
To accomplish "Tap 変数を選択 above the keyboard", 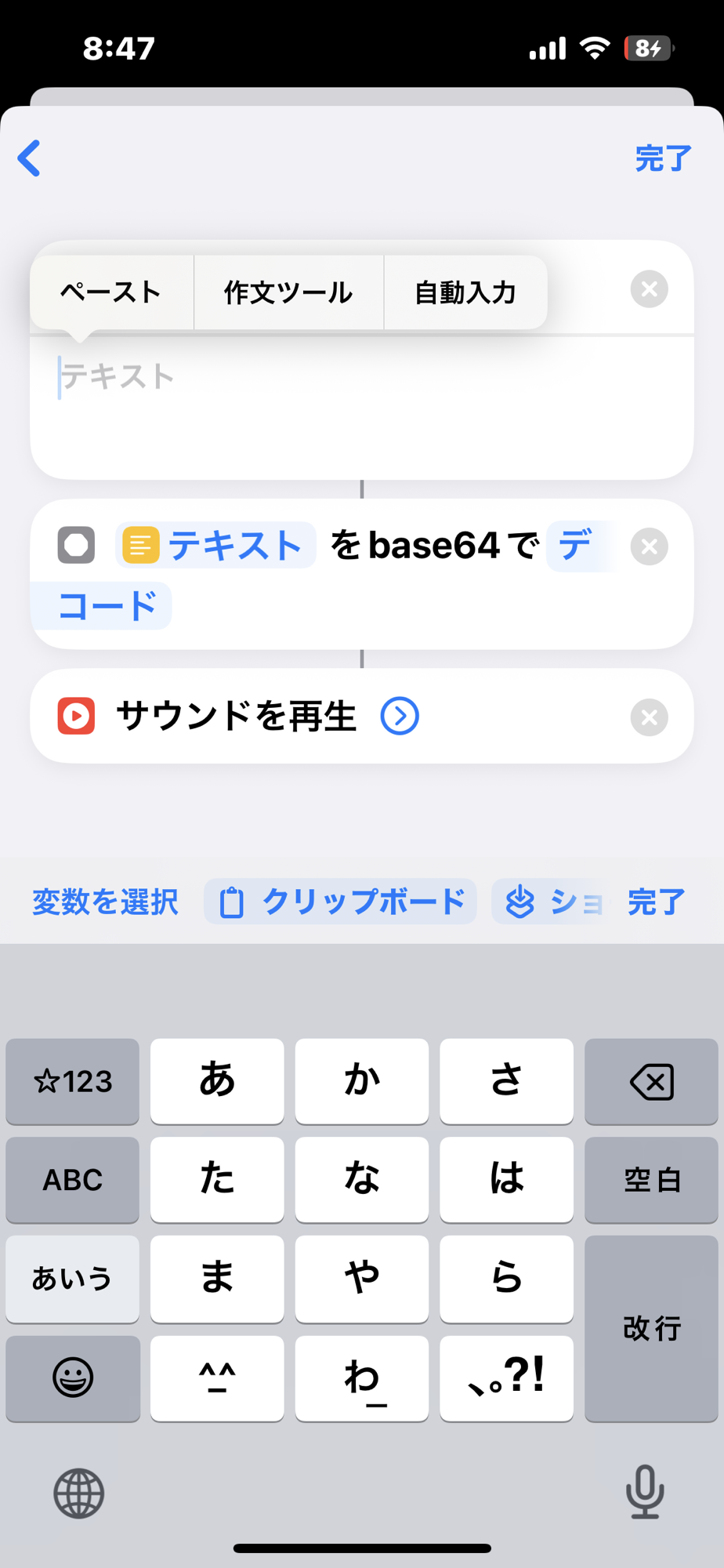I will 105,902.
